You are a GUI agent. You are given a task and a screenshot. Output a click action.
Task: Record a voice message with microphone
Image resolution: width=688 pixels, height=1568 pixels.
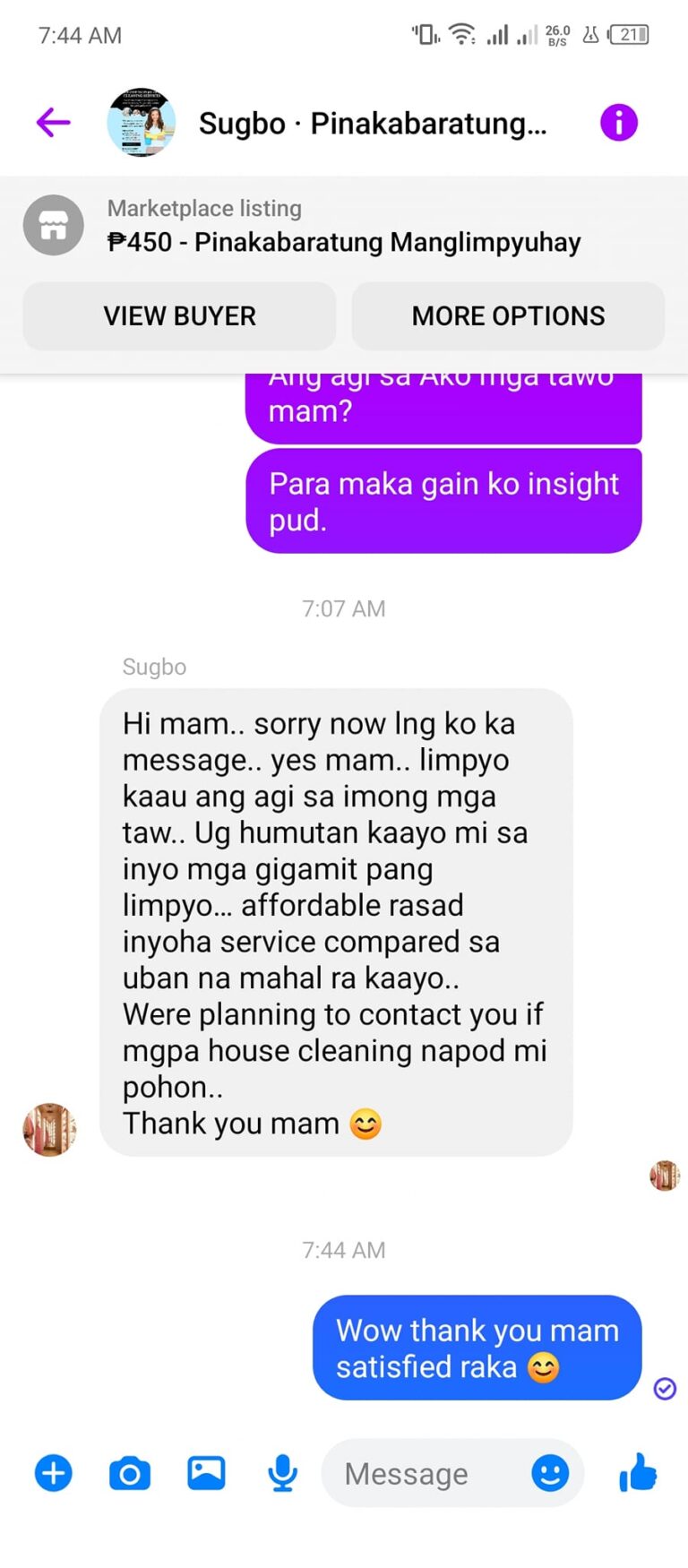[283, 1473]
